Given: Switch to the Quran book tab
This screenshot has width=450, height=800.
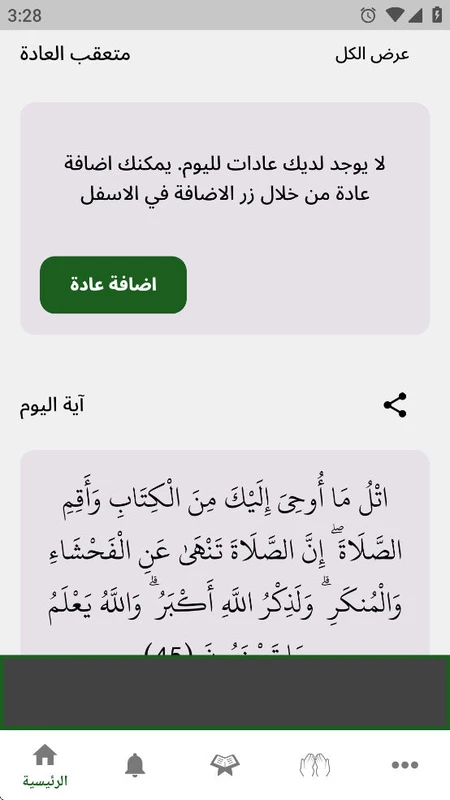Looking at the screenshot, I should pos(225,765).
